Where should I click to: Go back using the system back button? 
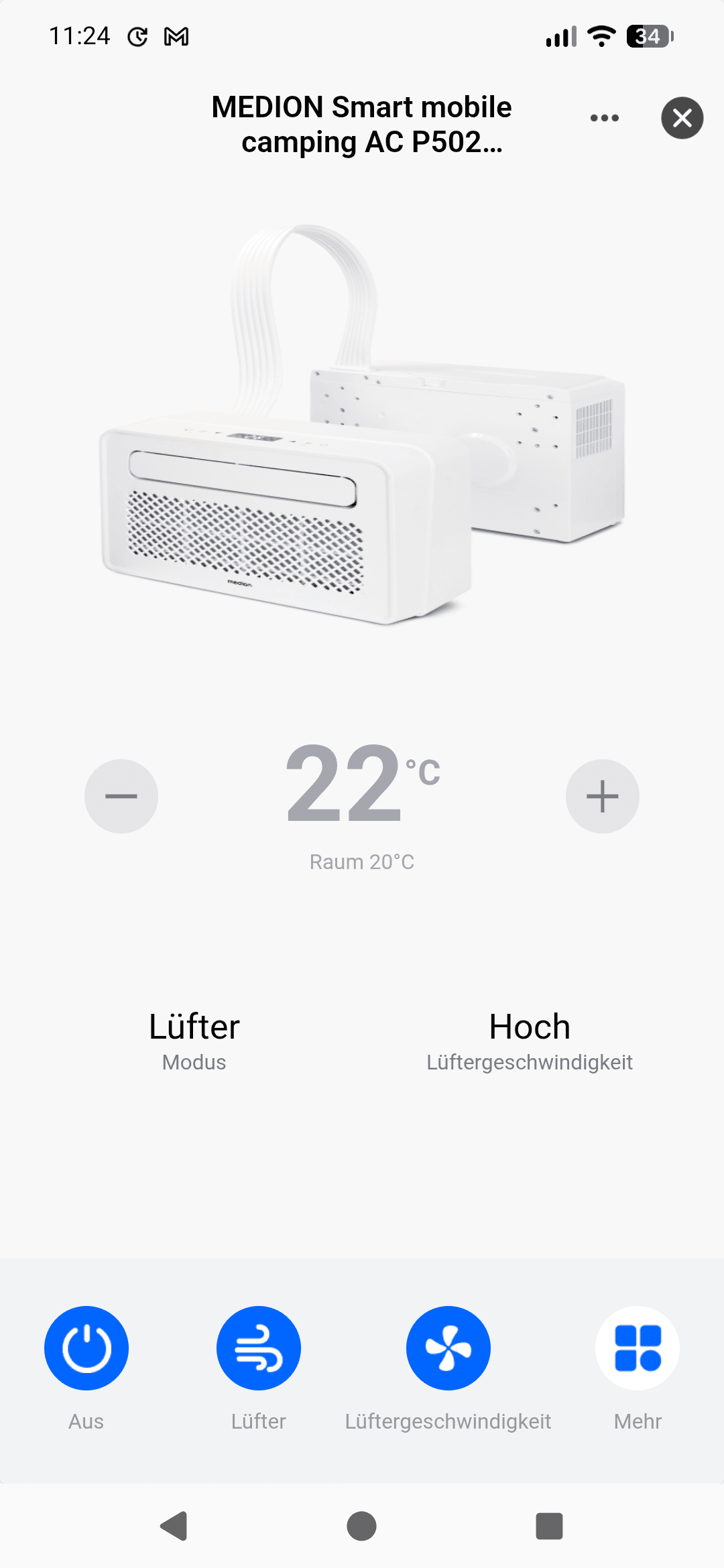click(174, 1526)
